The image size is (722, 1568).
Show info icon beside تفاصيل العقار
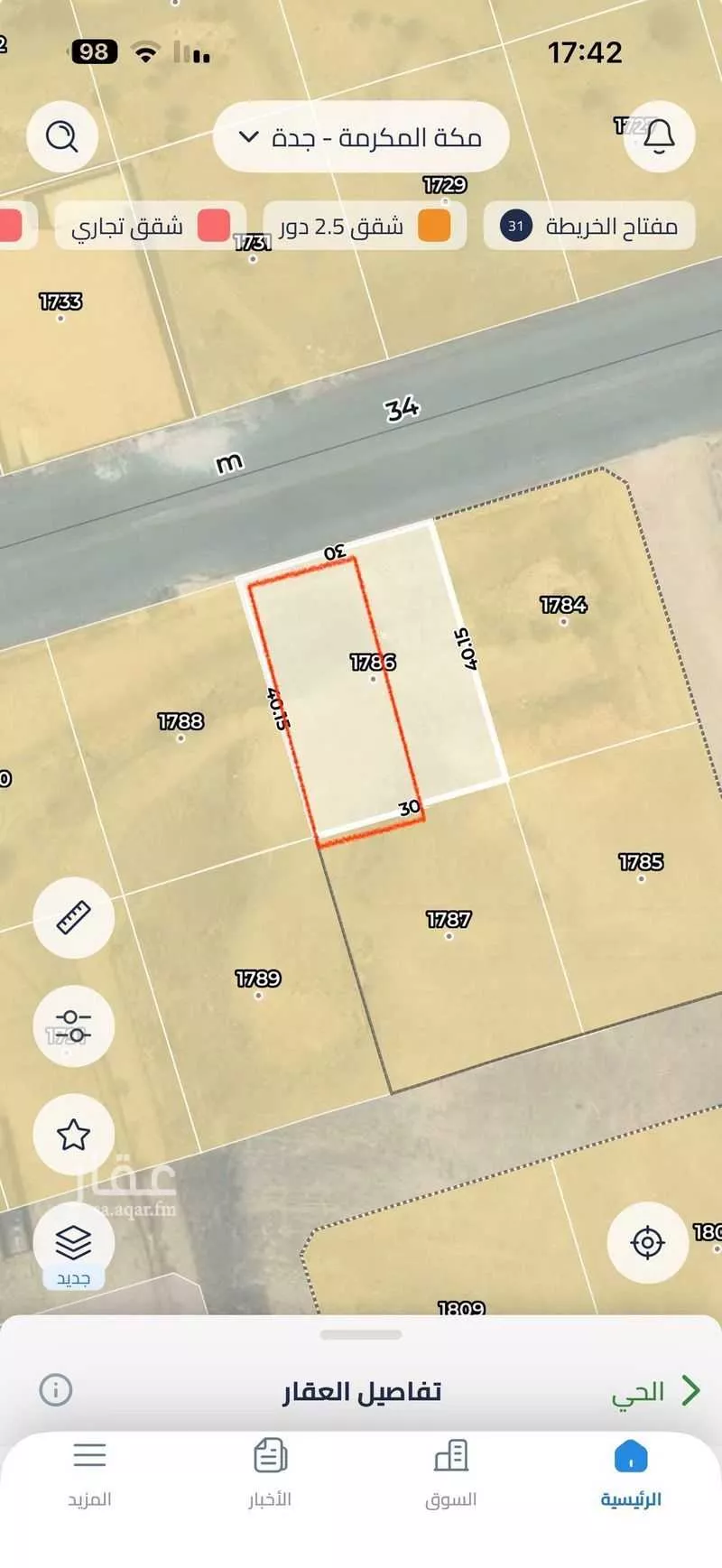tap(56, 1389)
